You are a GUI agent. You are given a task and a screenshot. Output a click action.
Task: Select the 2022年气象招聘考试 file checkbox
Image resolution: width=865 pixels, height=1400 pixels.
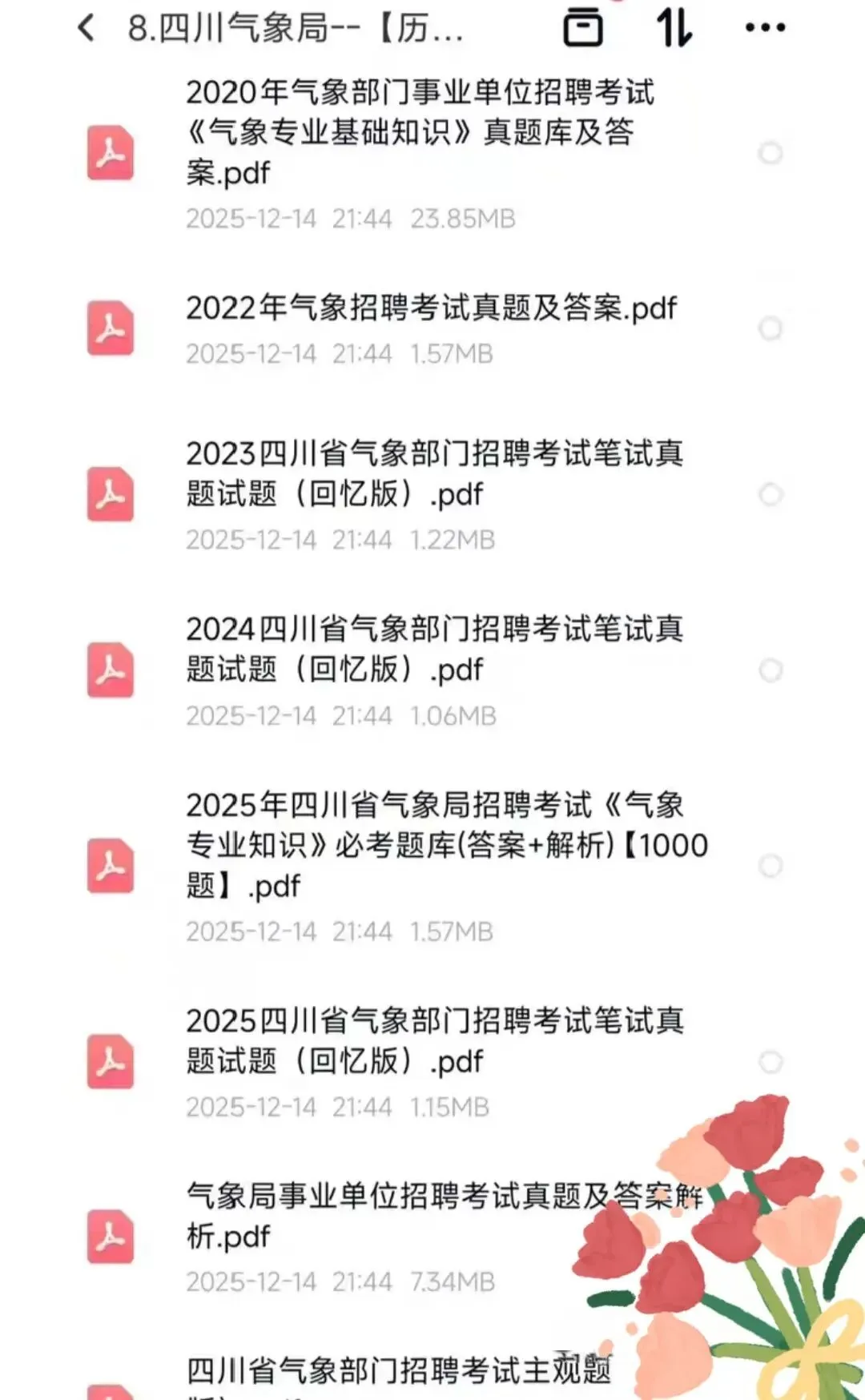click(770, 328)
